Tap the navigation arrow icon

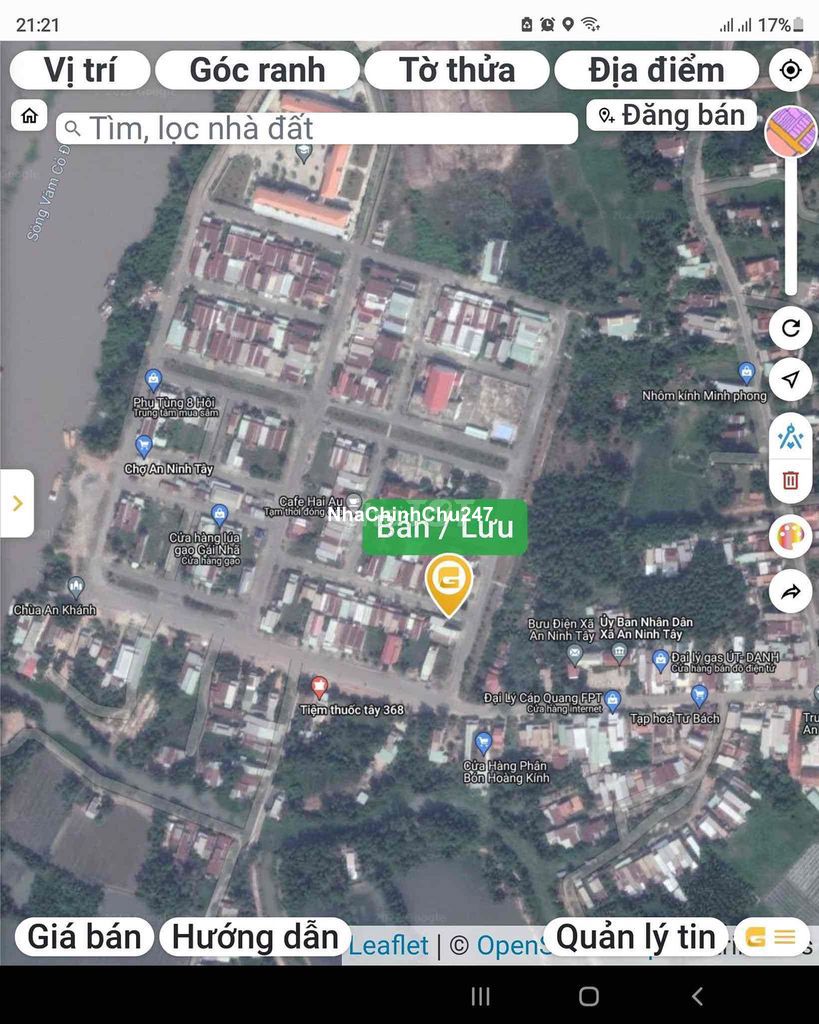point(791,380)
